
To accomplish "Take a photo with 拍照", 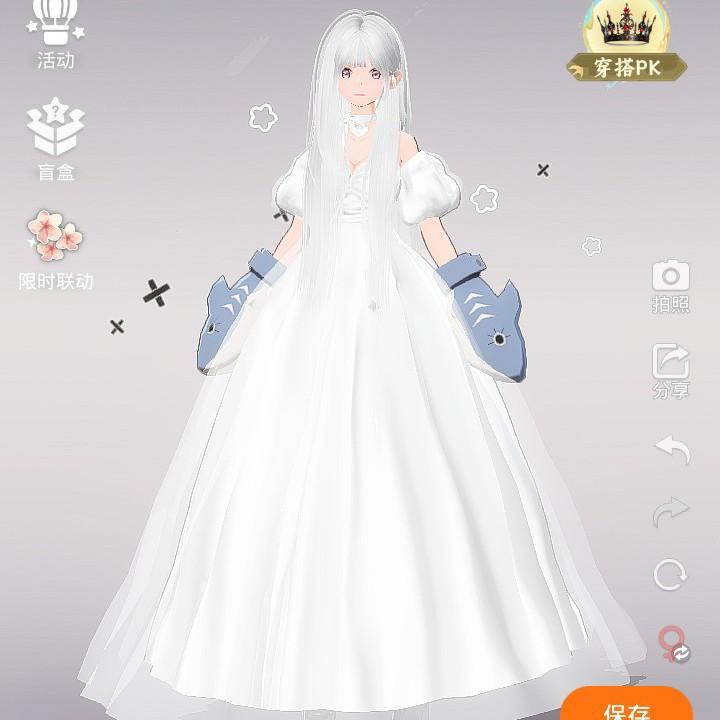I will pos(671,286).
